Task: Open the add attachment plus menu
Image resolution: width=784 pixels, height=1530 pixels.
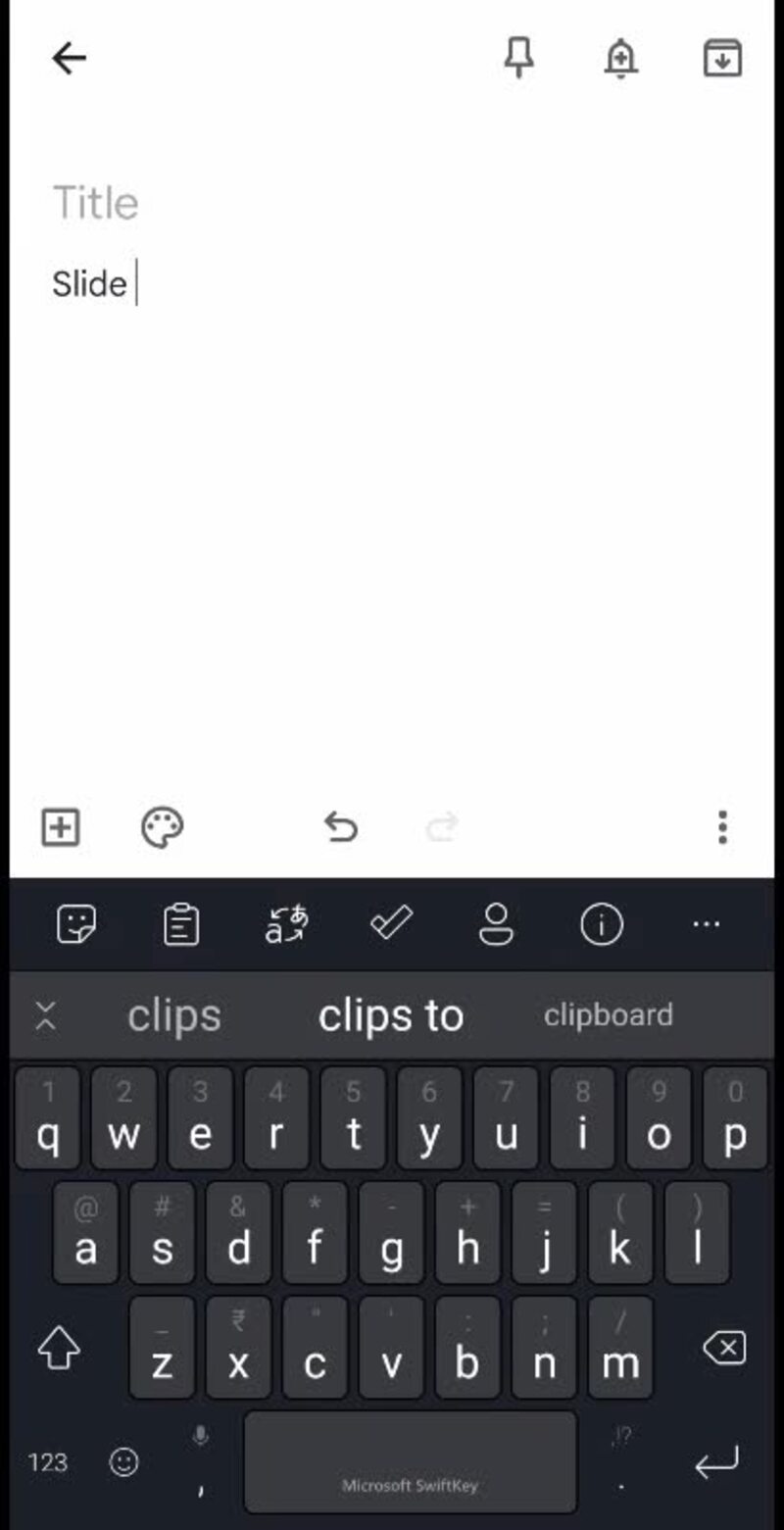Action: (x=60, y=827)
